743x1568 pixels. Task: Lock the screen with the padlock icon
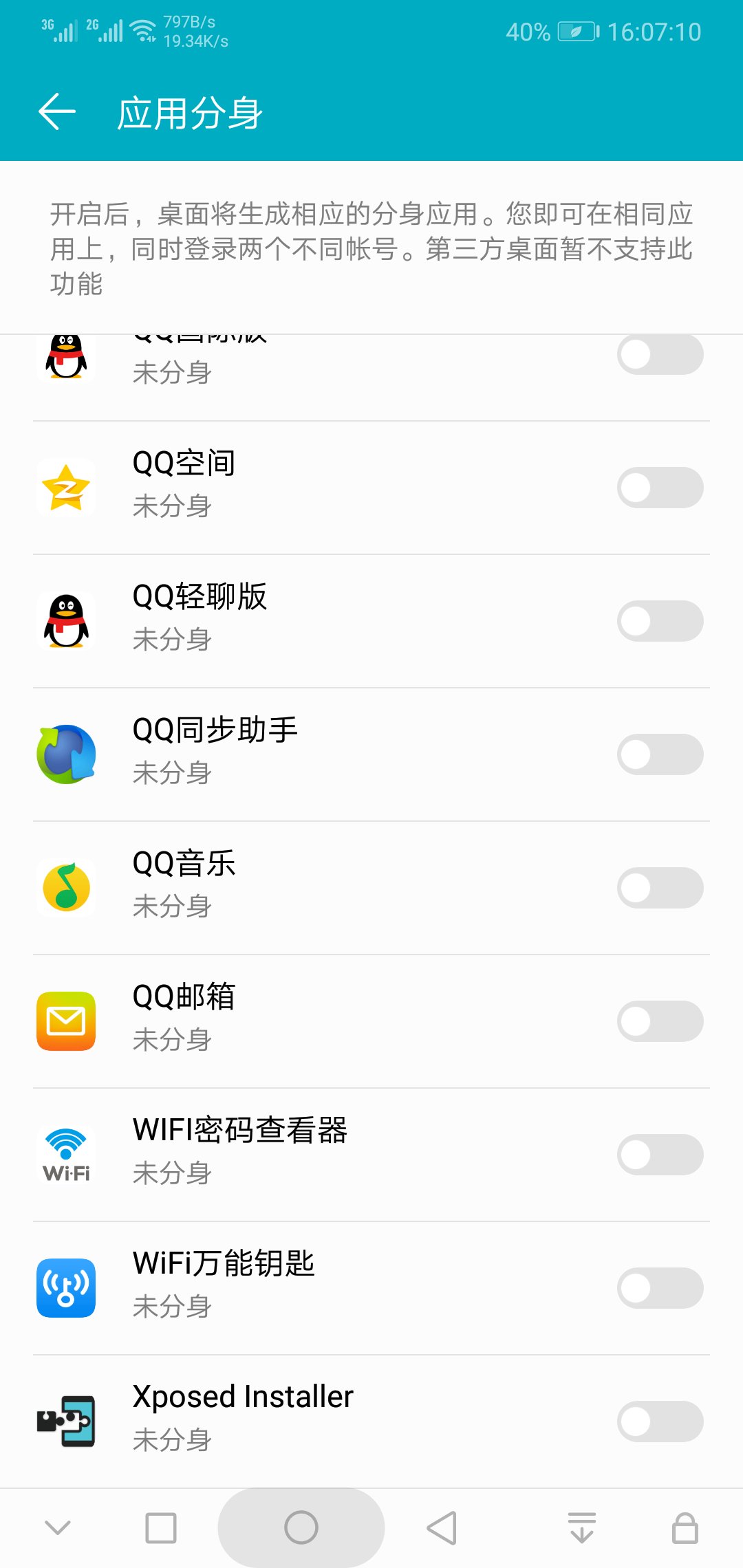[x=685, y=1527]
